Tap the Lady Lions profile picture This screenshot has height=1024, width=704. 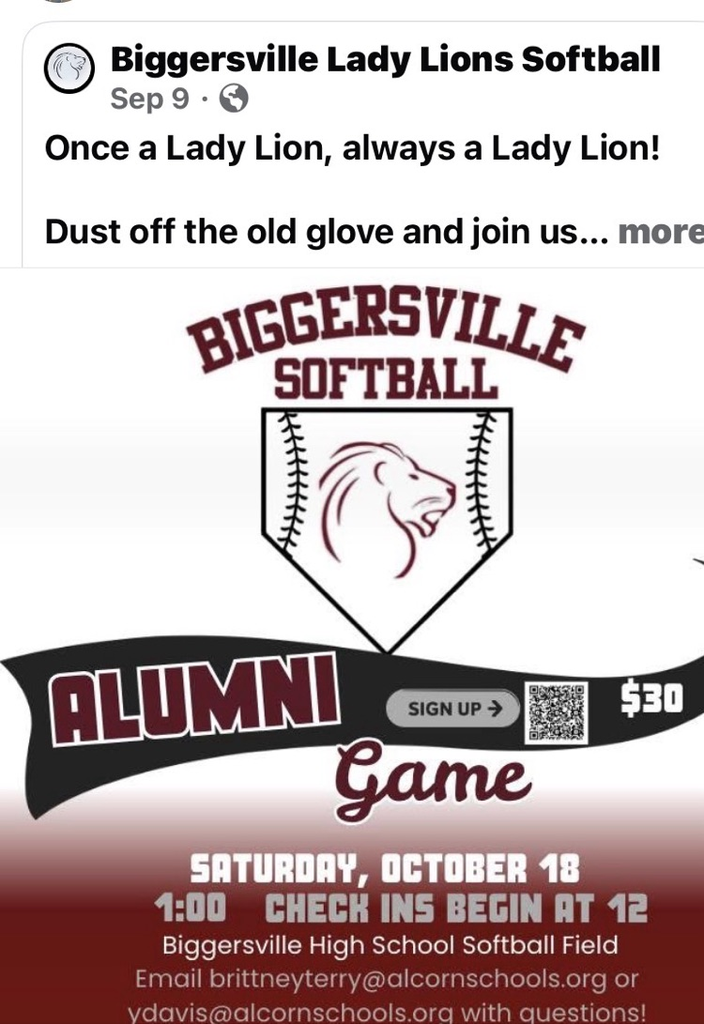(69, 69)
